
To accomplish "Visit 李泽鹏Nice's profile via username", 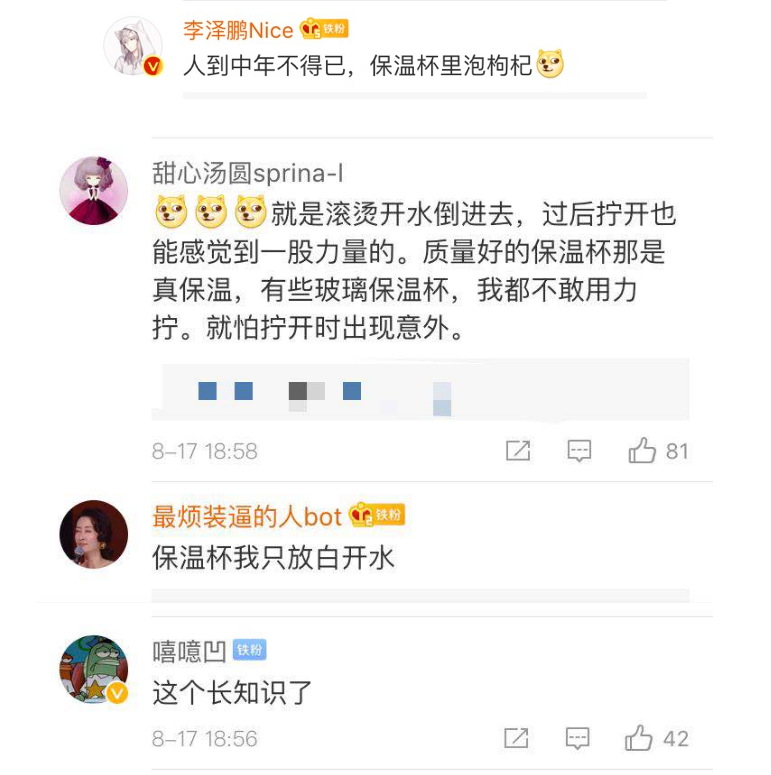I will (x=238, y=29).
